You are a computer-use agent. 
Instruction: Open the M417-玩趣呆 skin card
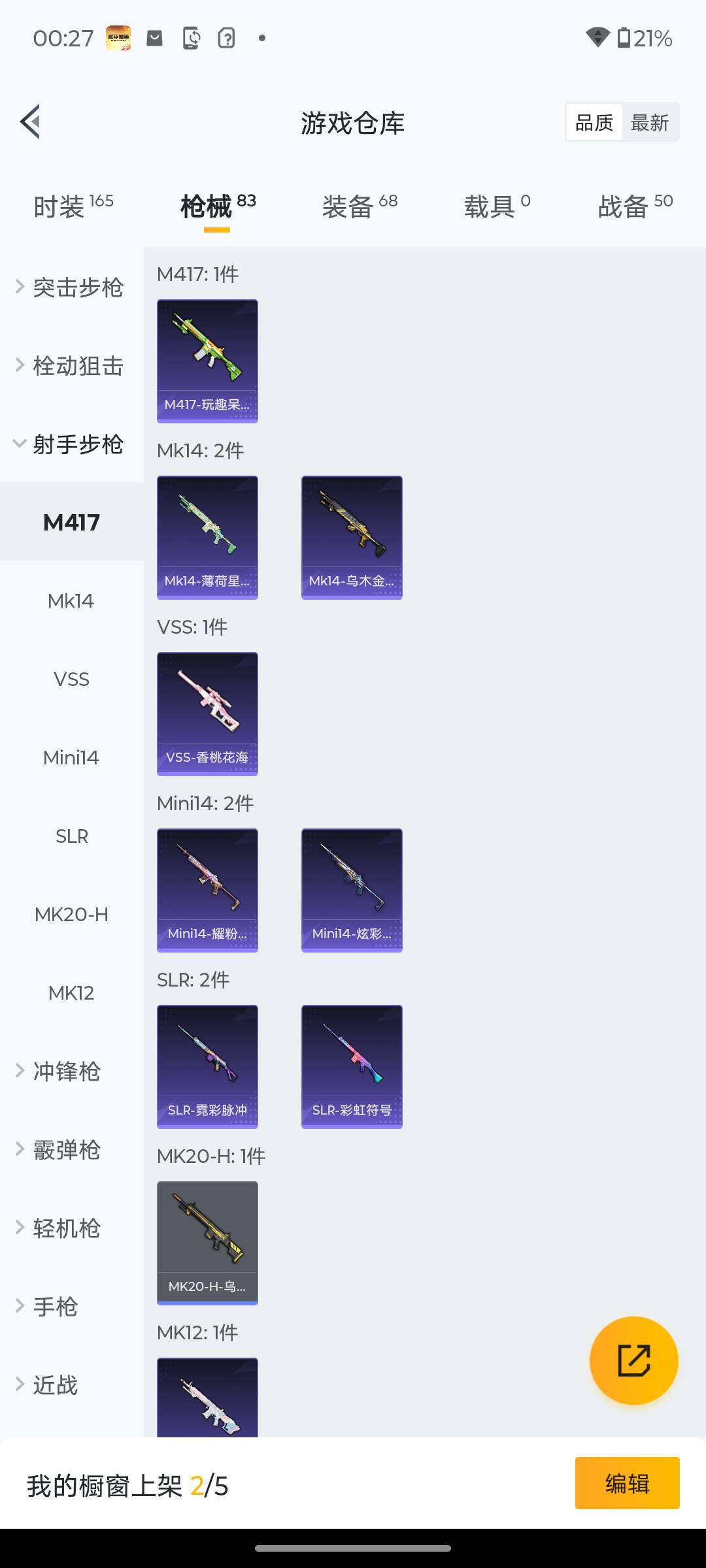tap(207, 361)
